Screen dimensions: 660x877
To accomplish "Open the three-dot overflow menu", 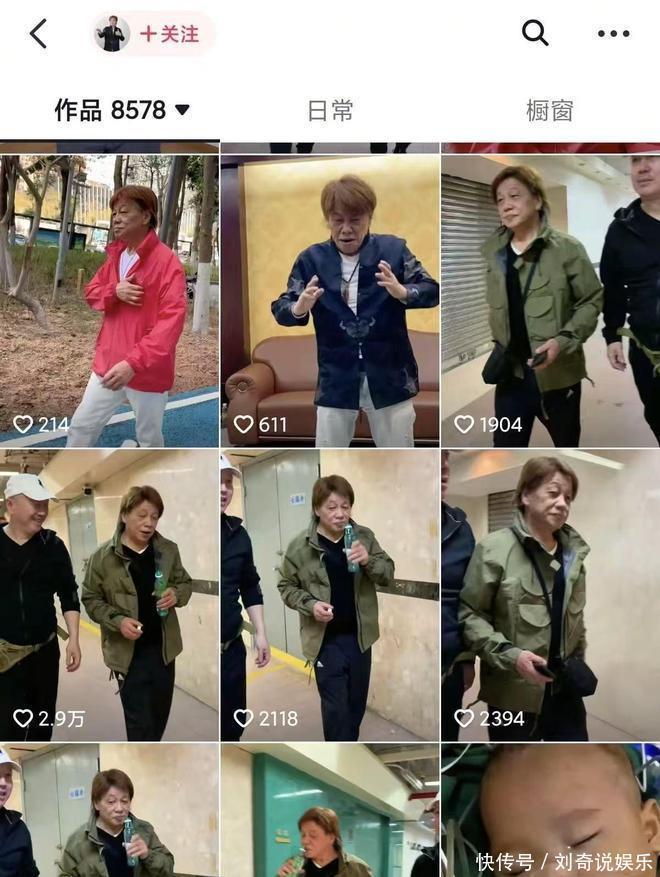I will click(x=614, y=34).
